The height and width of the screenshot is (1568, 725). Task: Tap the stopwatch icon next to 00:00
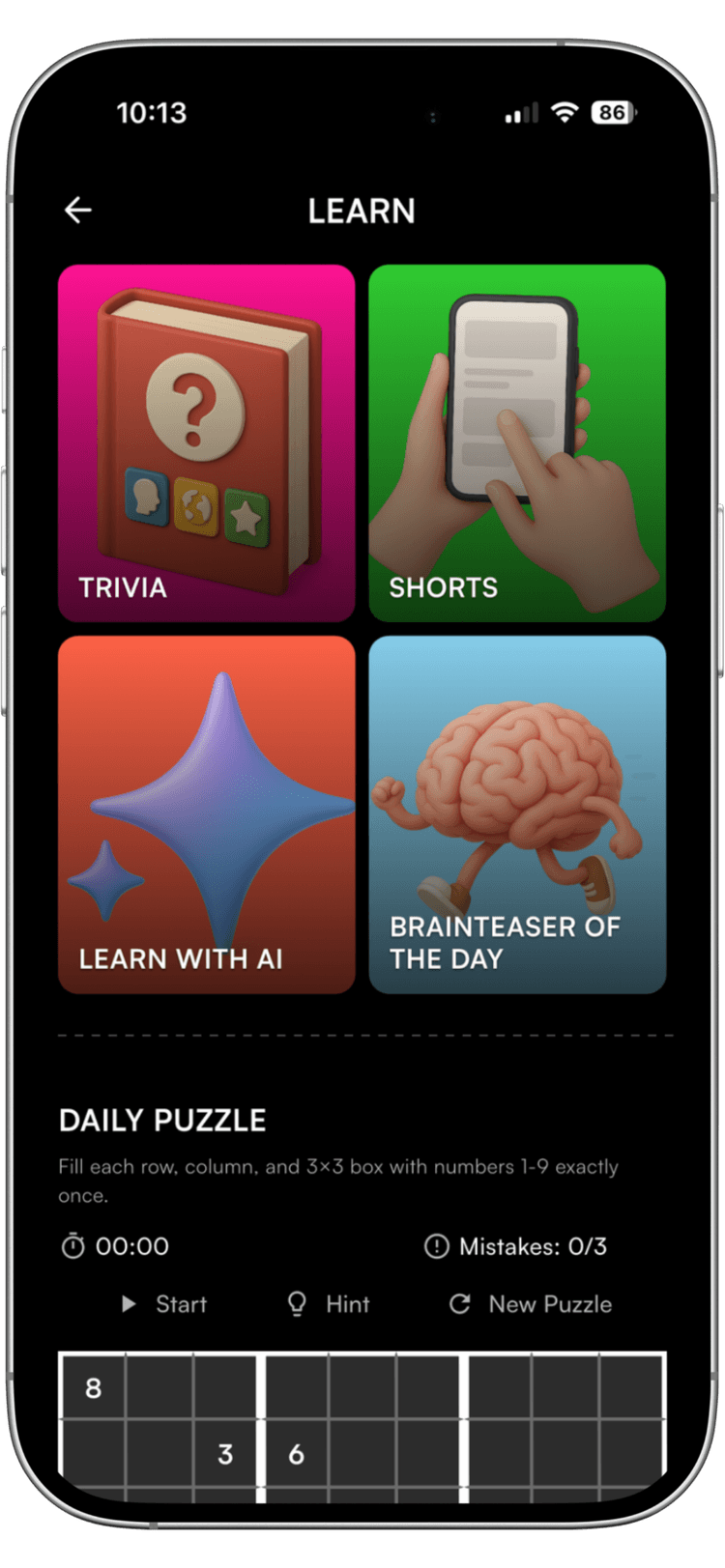(x=73, y=1246)
